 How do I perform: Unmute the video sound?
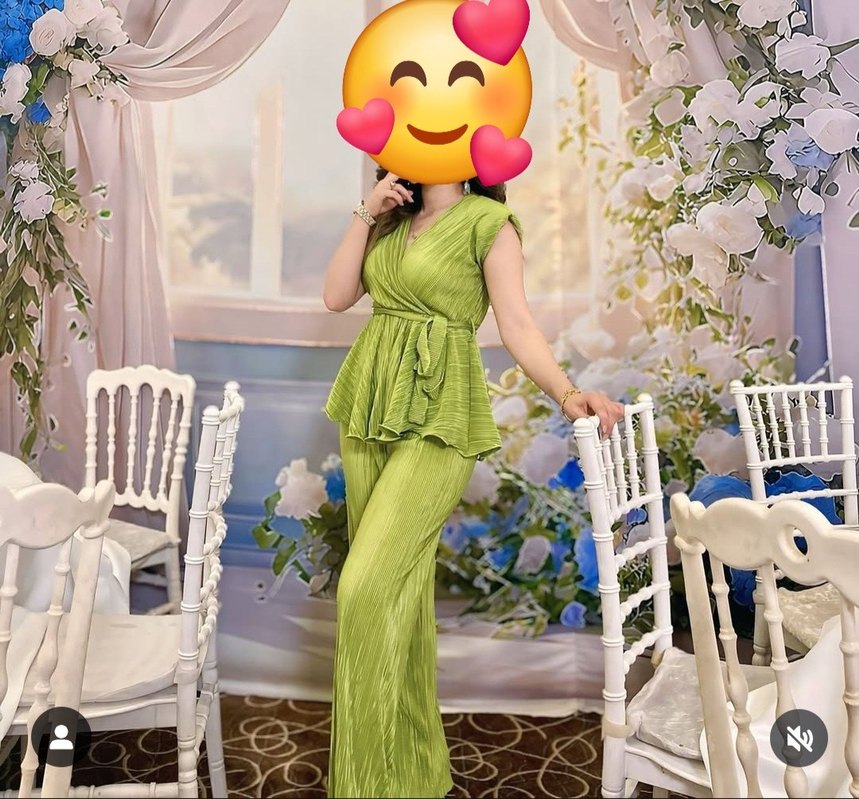798,738
